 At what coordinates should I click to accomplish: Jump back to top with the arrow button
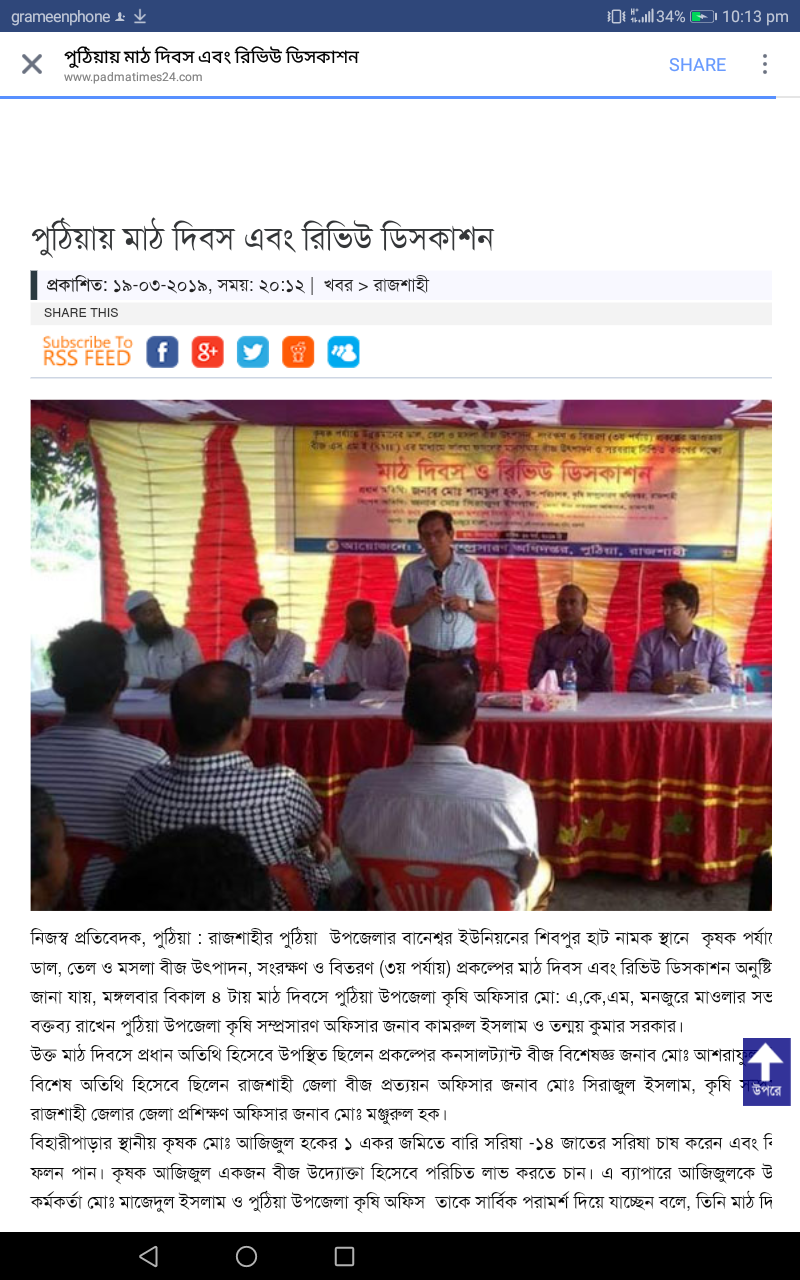(x=766, y=1071)
